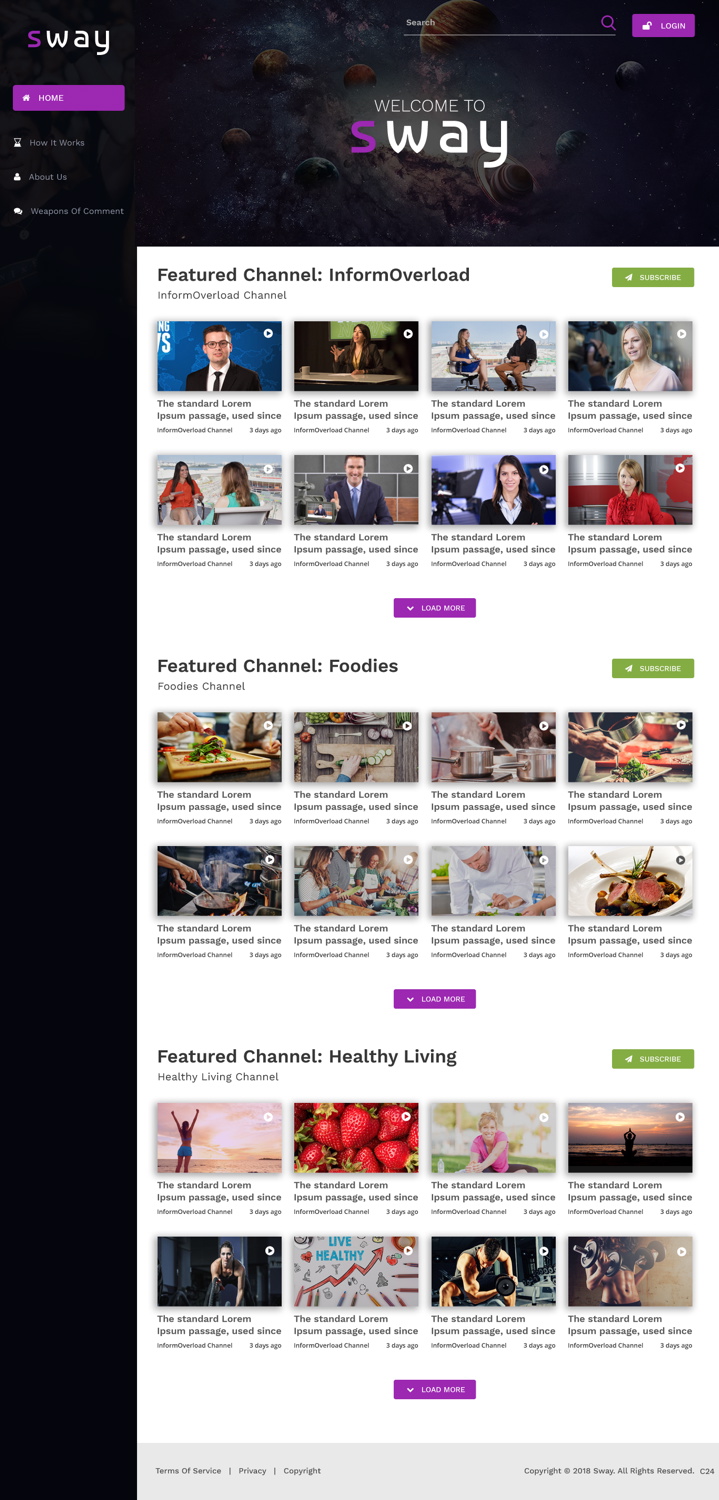Play the Live Healthy chart video
The height and width of the screenshot is (1500, 719).
(x=356, y=1271)
